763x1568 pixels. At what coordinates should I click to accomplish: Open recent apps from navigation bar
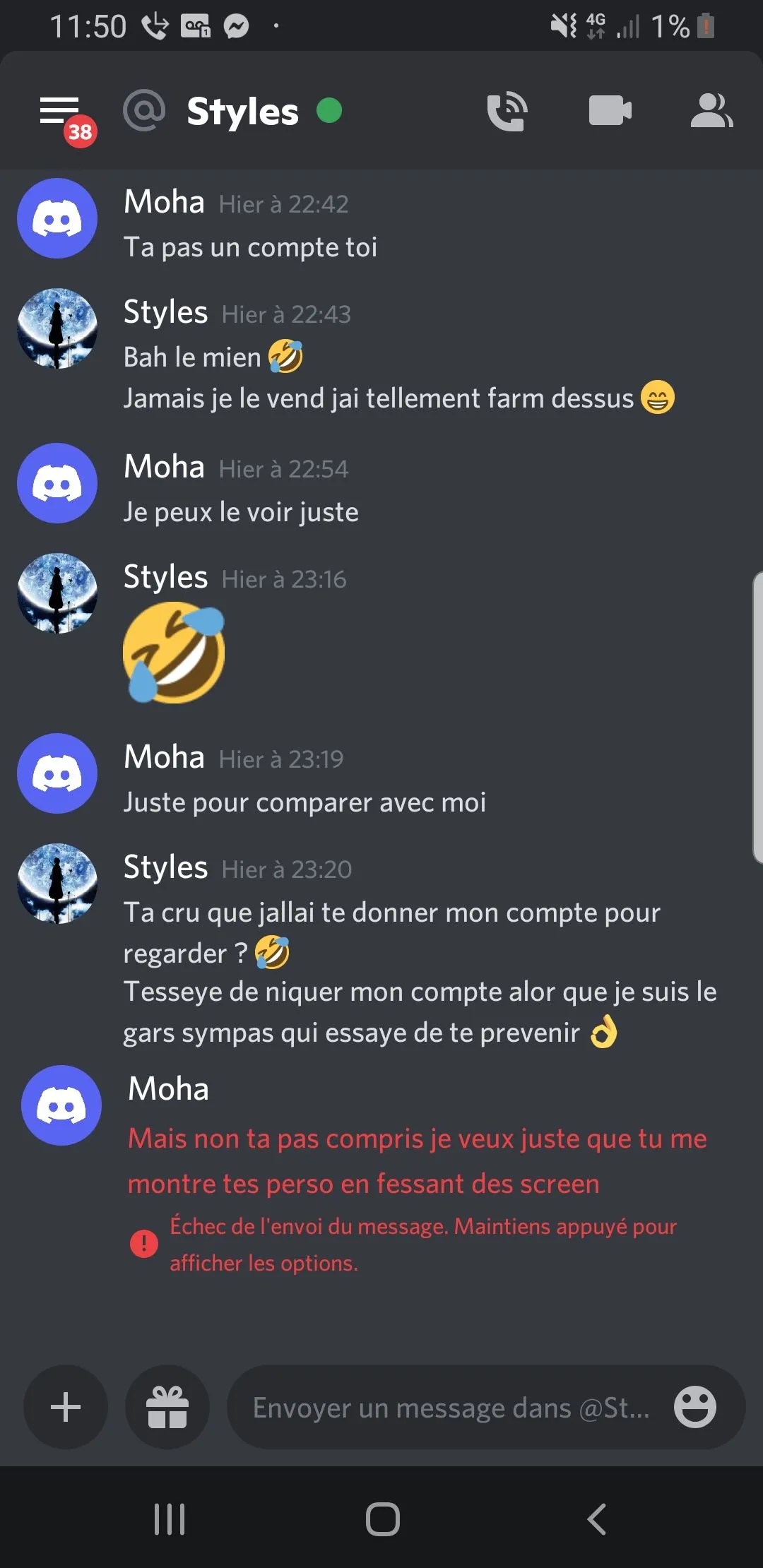click(170, 1519)
